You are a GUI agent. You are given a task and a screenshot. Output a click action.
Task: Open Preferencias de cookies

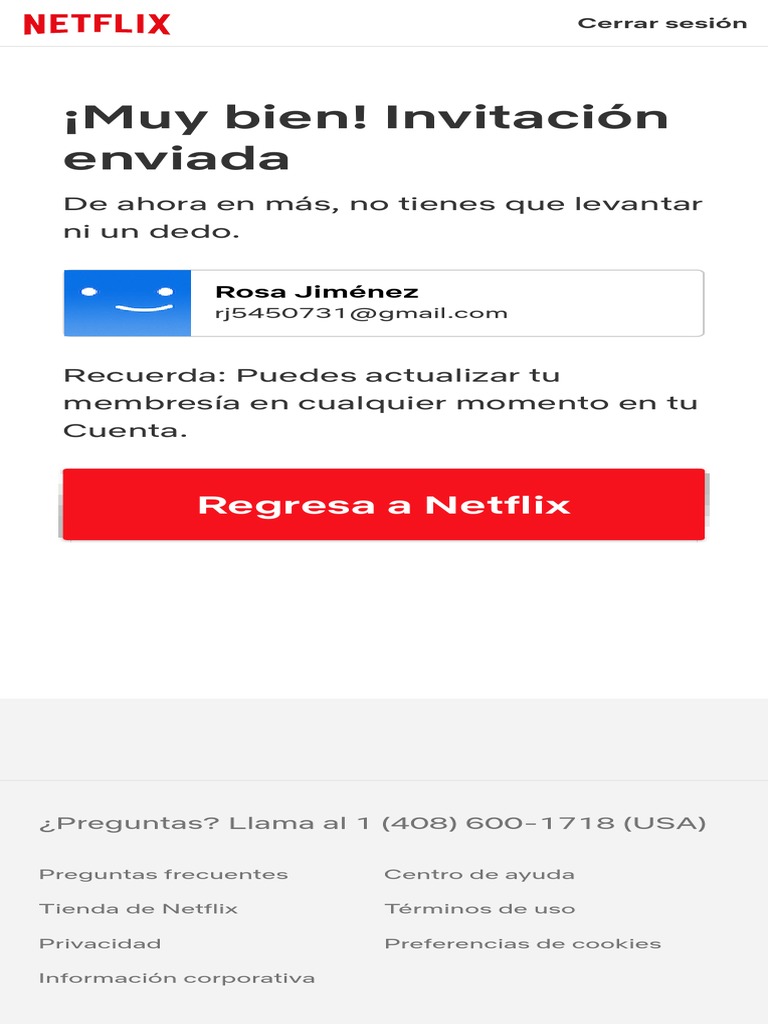pyautogui.click(x=523, y=943)
